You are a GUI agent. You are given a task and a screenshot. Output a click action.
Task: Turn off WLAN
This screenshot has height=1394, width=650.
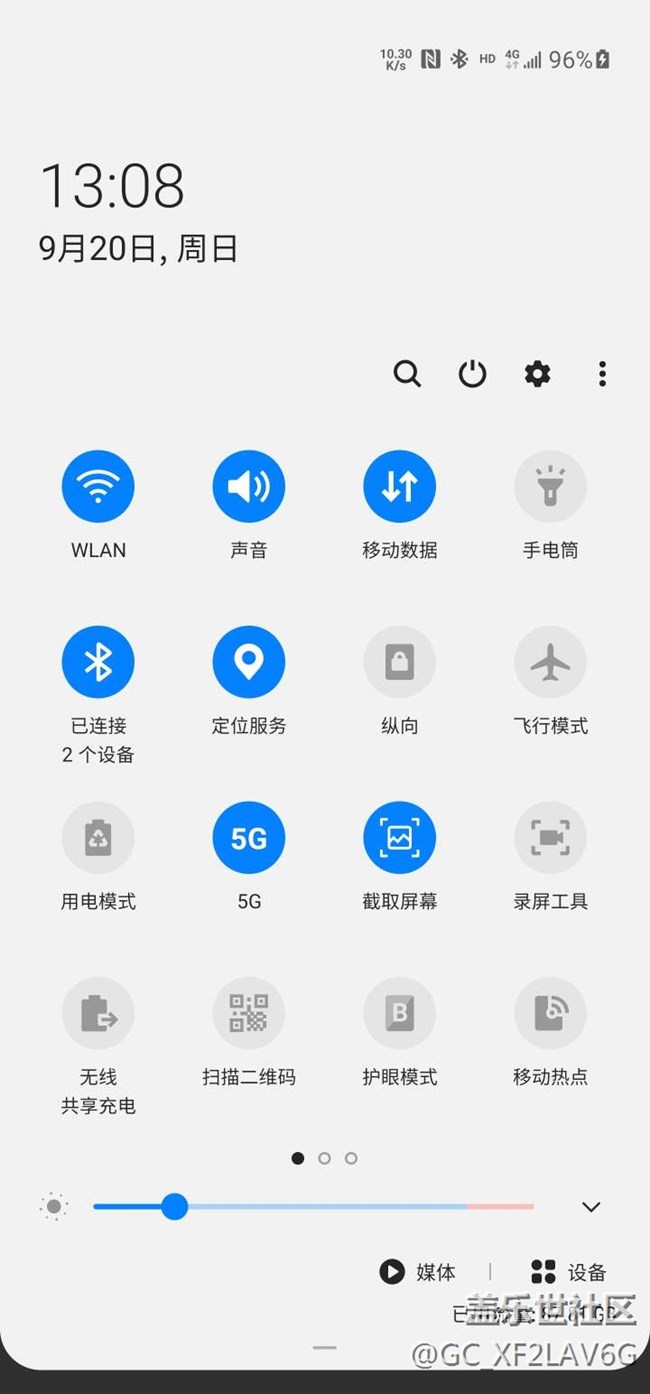(98, 487)
